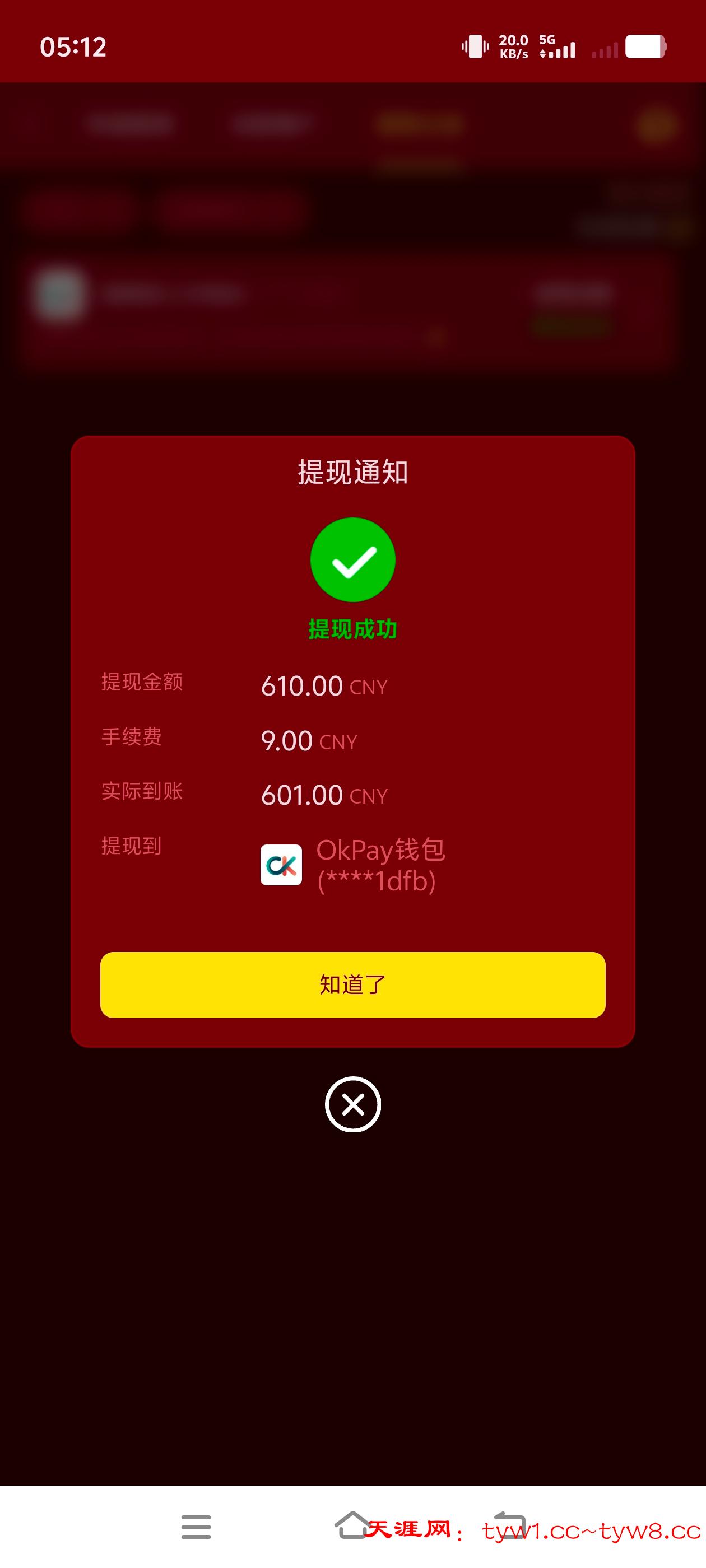Confirm with the 知道了 button
The image size is (706, 1568).
pyautogui.click(x=352, y=984)
